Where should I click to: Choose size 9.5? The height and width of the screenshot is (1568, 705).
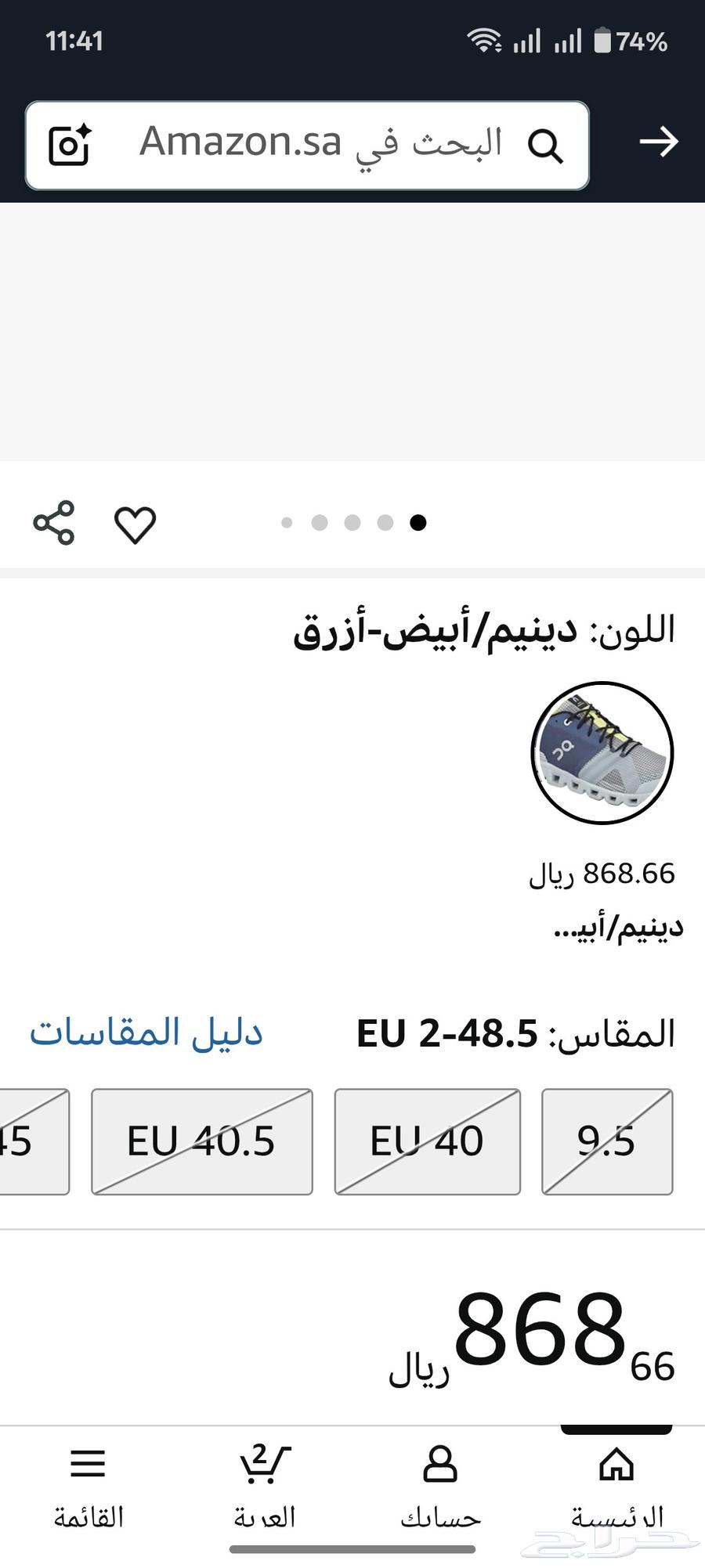coord(606,1141)
